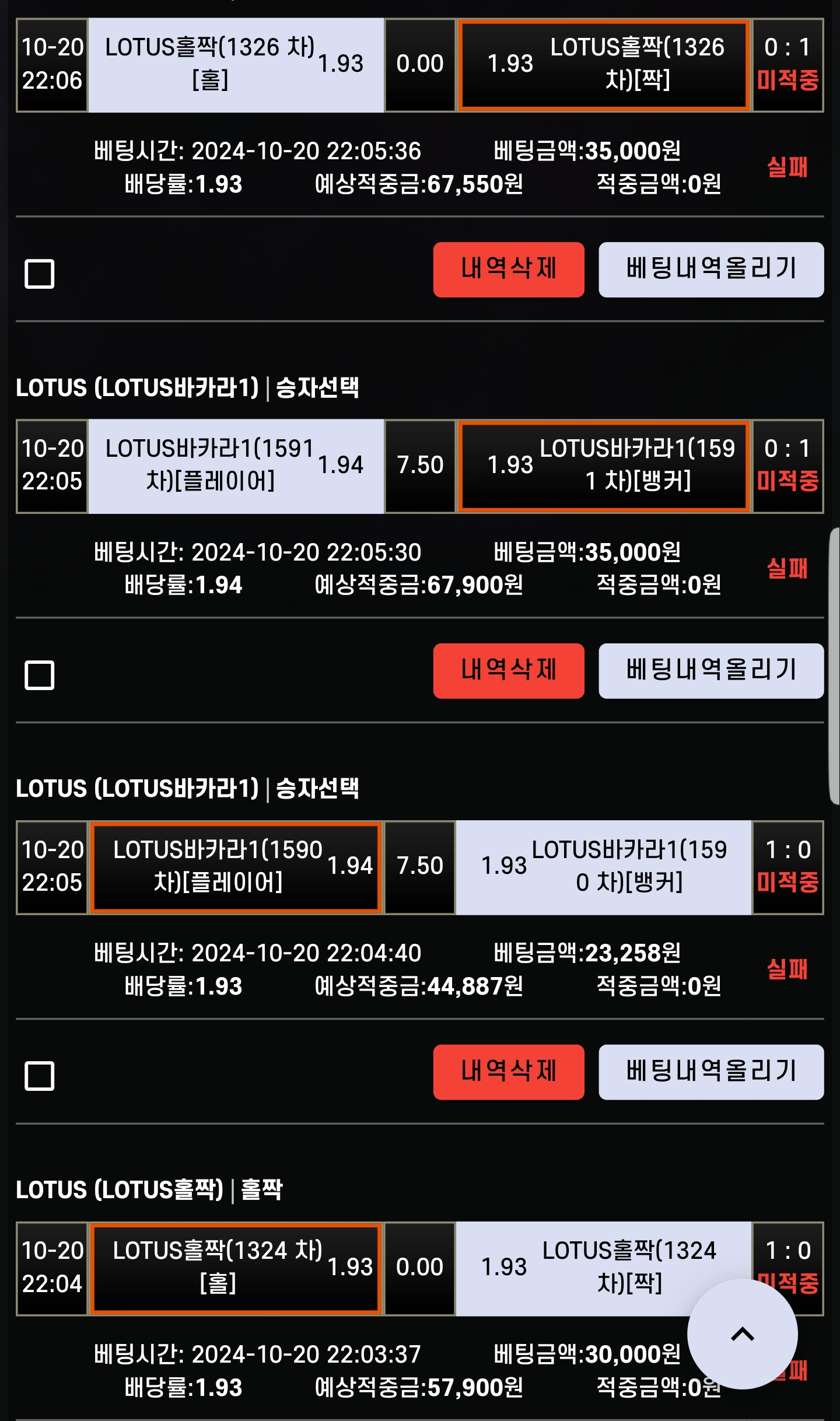Tick the checkbox for the 1590차 bet
The image size is (840, 1421).
pyautogui.click(x=40, y=1076)
